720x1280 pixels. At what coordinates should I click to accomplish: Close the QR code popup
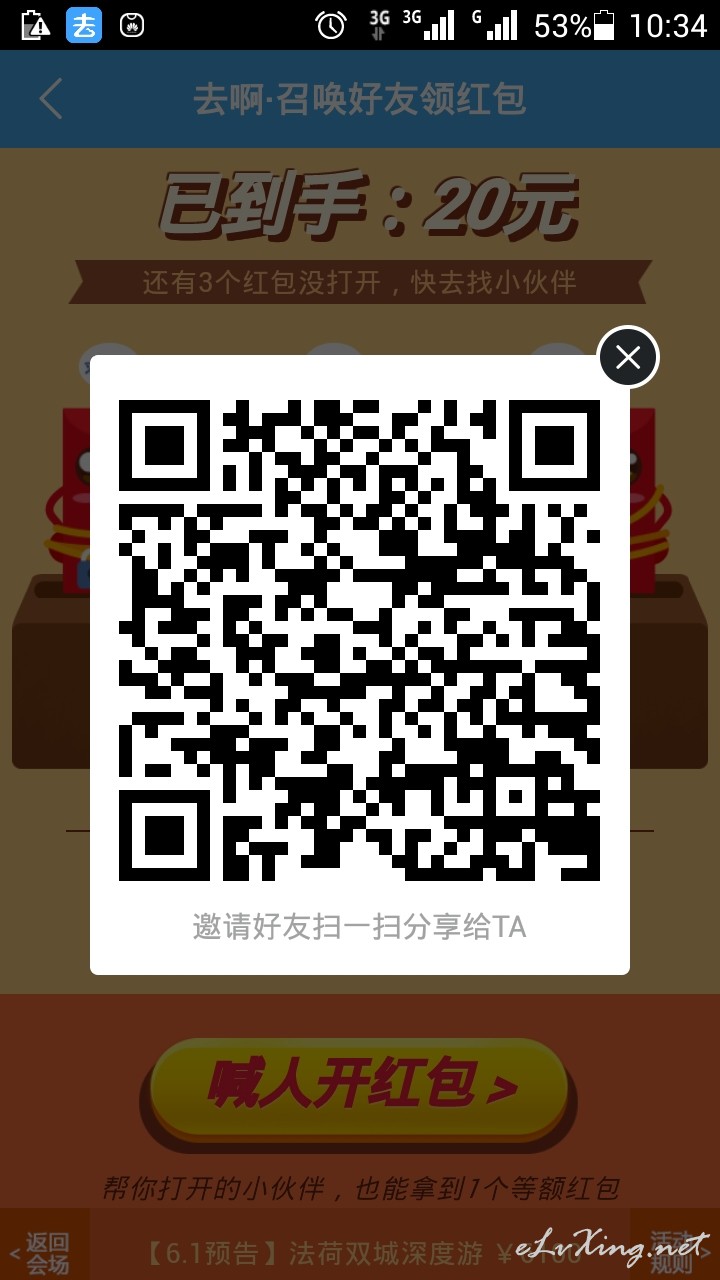[628, 357]
